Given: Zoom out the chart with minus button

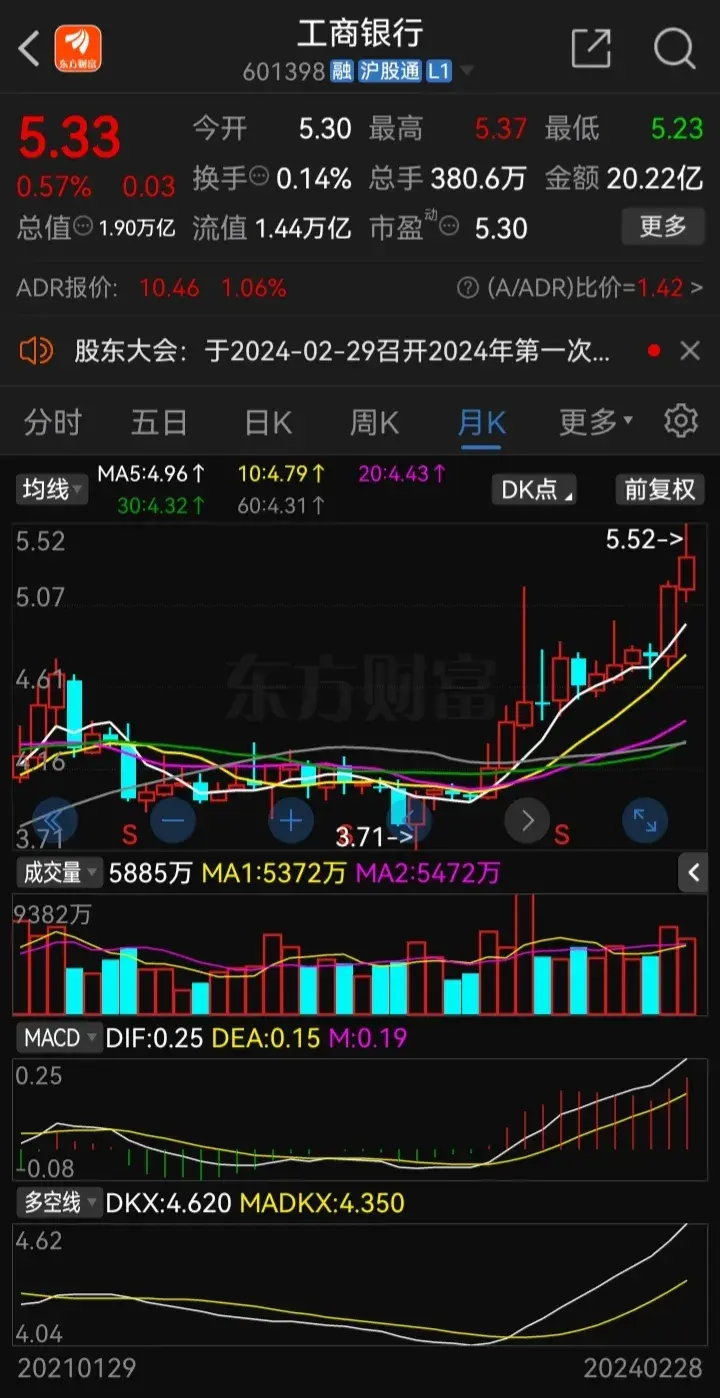Looking at the screenshot, I should click(x=172, y=821).
